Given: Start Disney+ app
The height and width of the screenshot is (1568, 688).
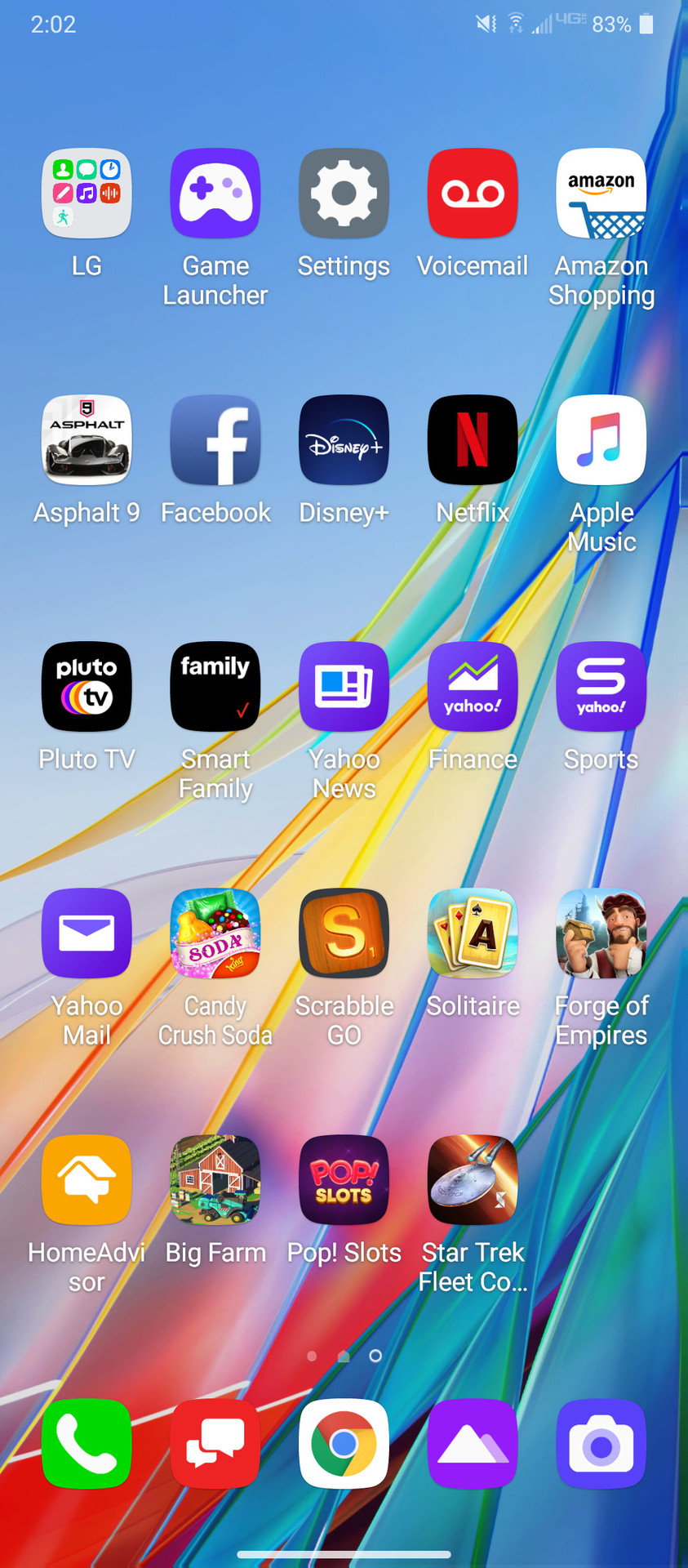Looking at the screenshot, I should (344, 440).
